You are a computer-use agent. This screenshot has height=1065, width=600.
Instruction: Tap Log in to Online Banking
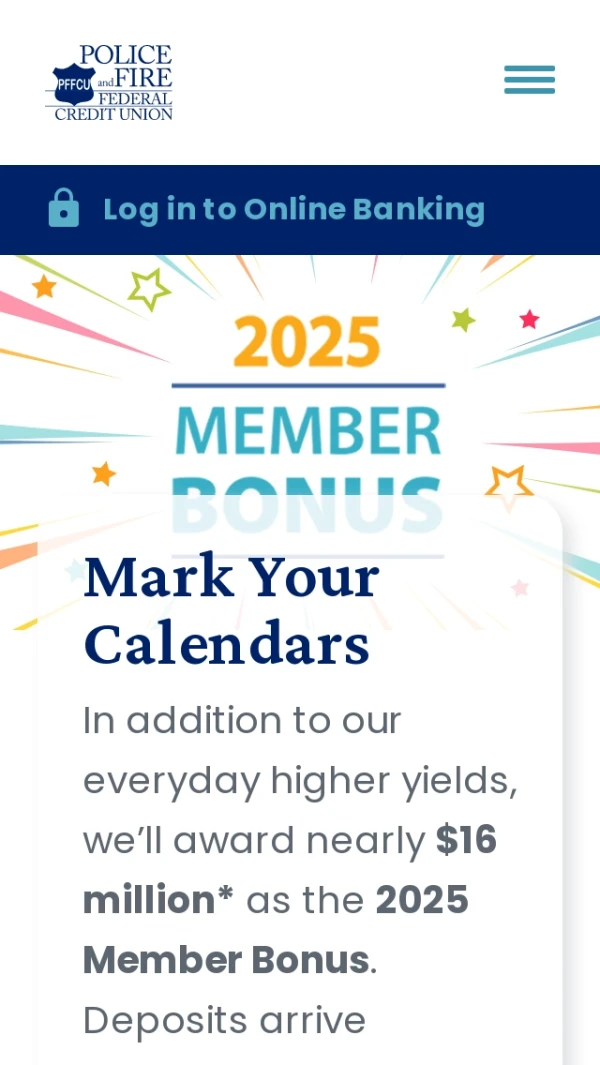pos(293,209)
